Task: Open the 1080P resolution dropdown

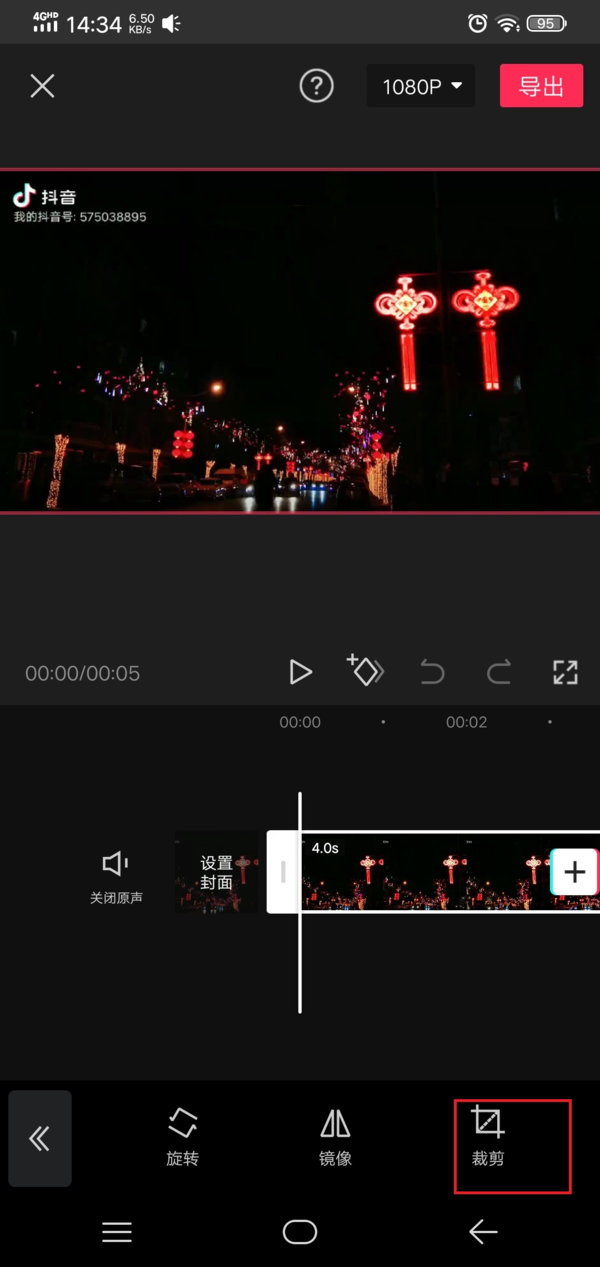Action: coord(421,87)
